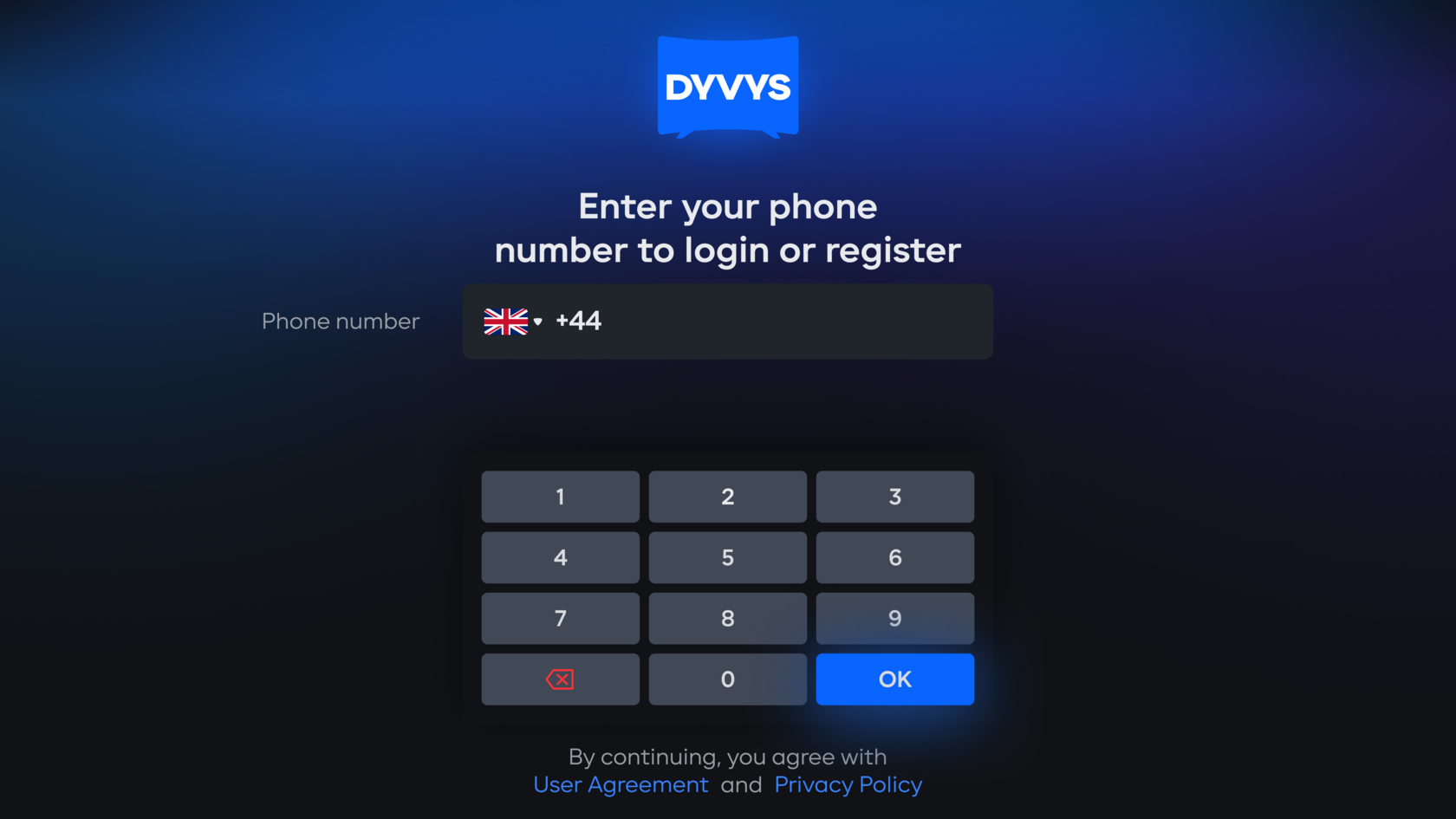Enter digit 0 on the keypad
This screenshot has height=819, width=1456.
[x=727, y=679]
